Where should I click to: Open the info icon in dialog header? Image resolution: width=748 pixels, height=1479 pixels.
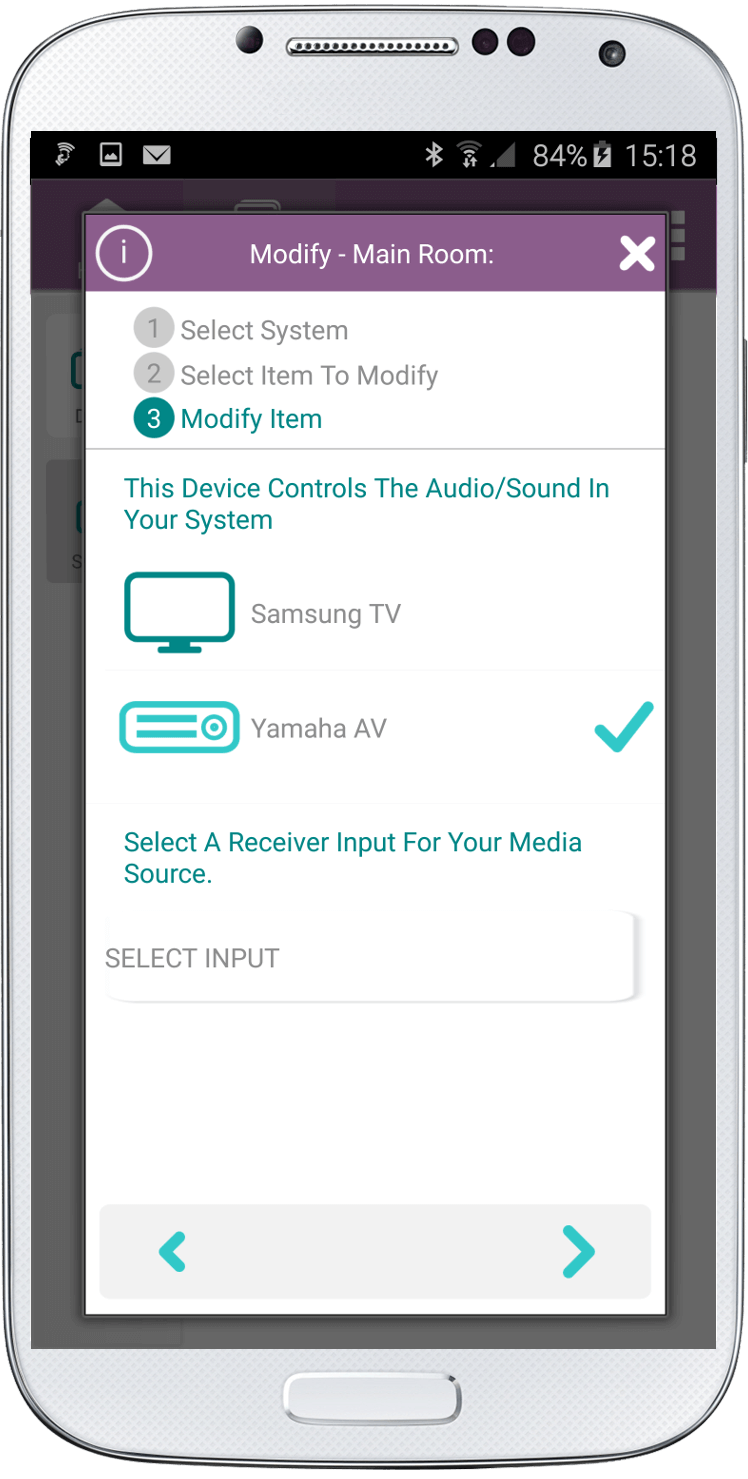pyautogui.click(x=124, y=253)
